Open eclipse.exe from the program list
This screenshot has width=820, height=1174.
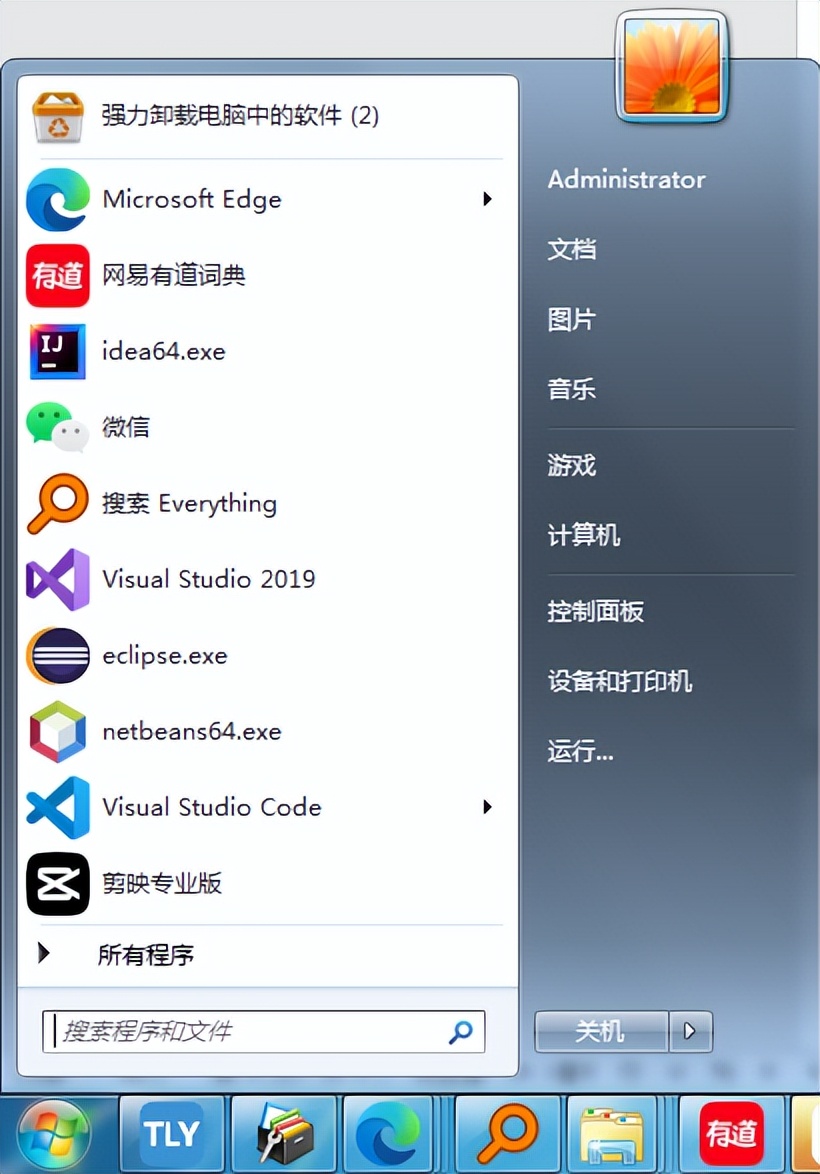click(163, 655)
